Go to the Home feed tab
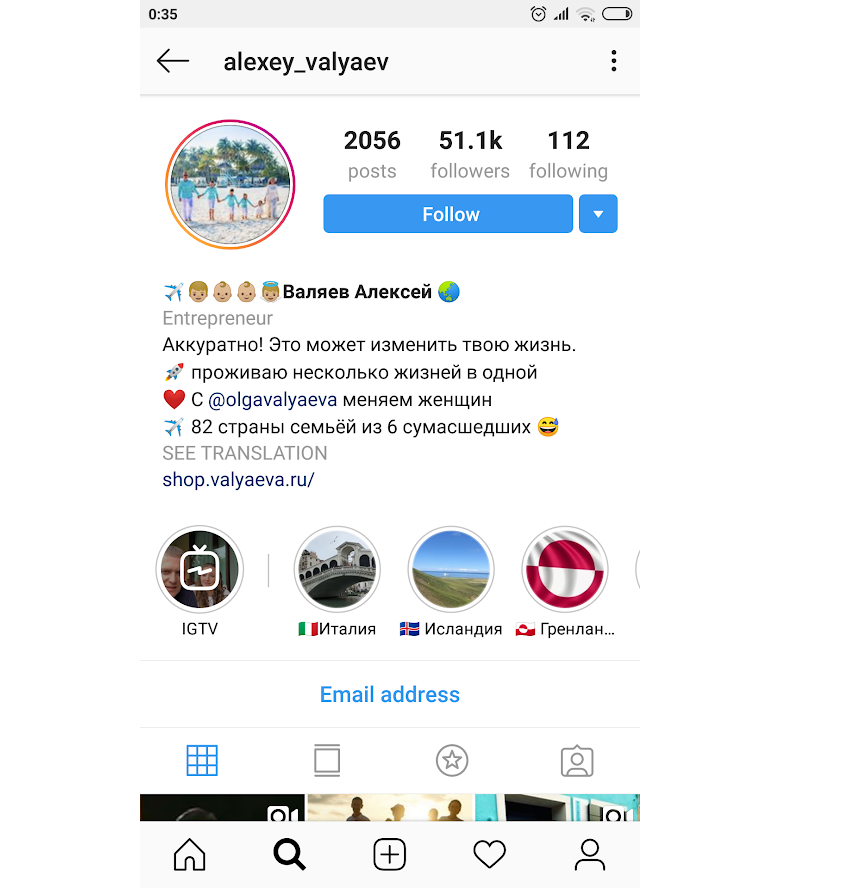The height and width of the screenshot is (888, 864). tap(189, 854)
